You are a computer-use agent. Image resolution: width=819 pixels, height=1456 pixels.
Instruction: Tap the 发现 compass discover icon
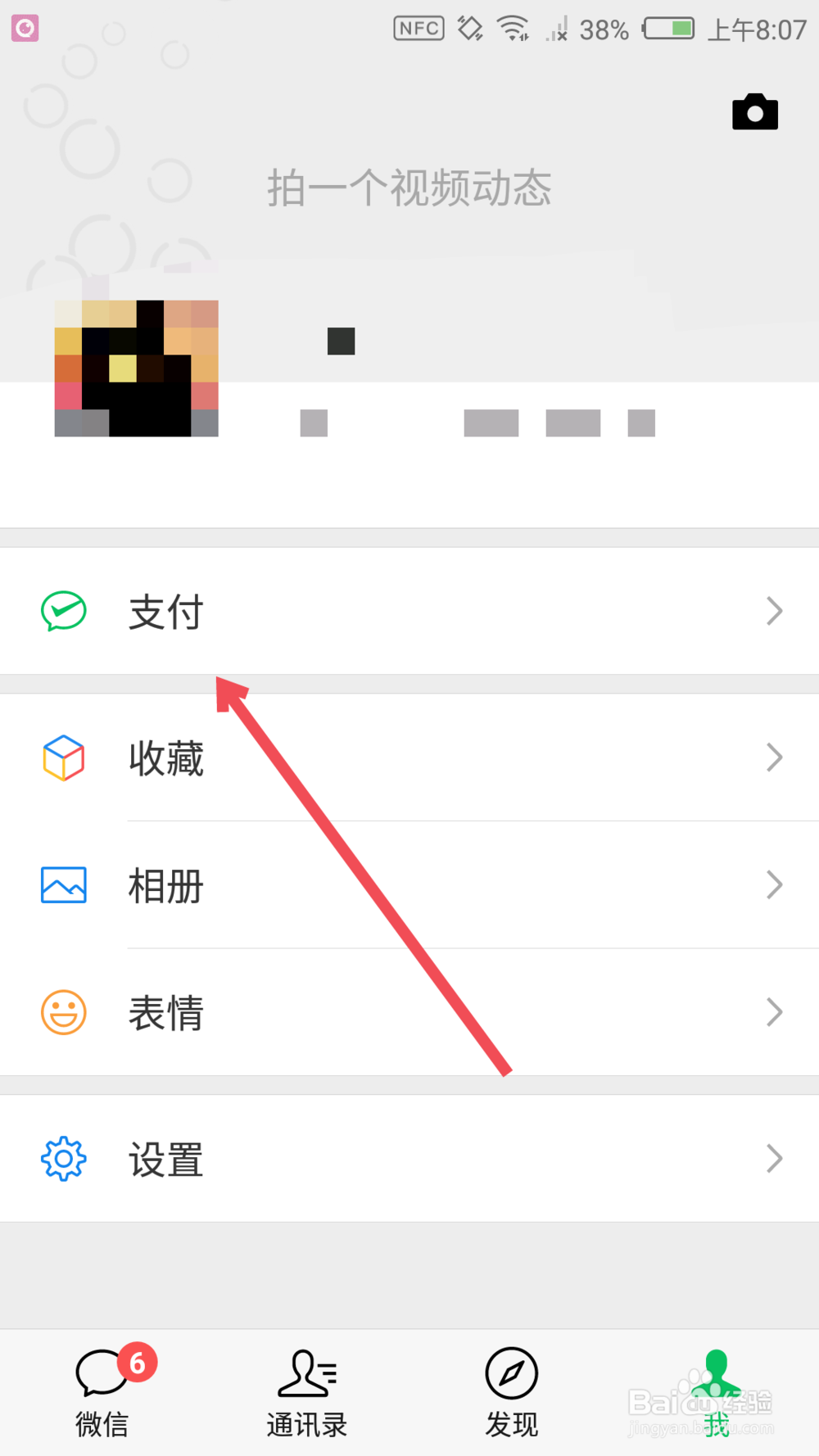pyautogui.click(x=511, y=1371)
